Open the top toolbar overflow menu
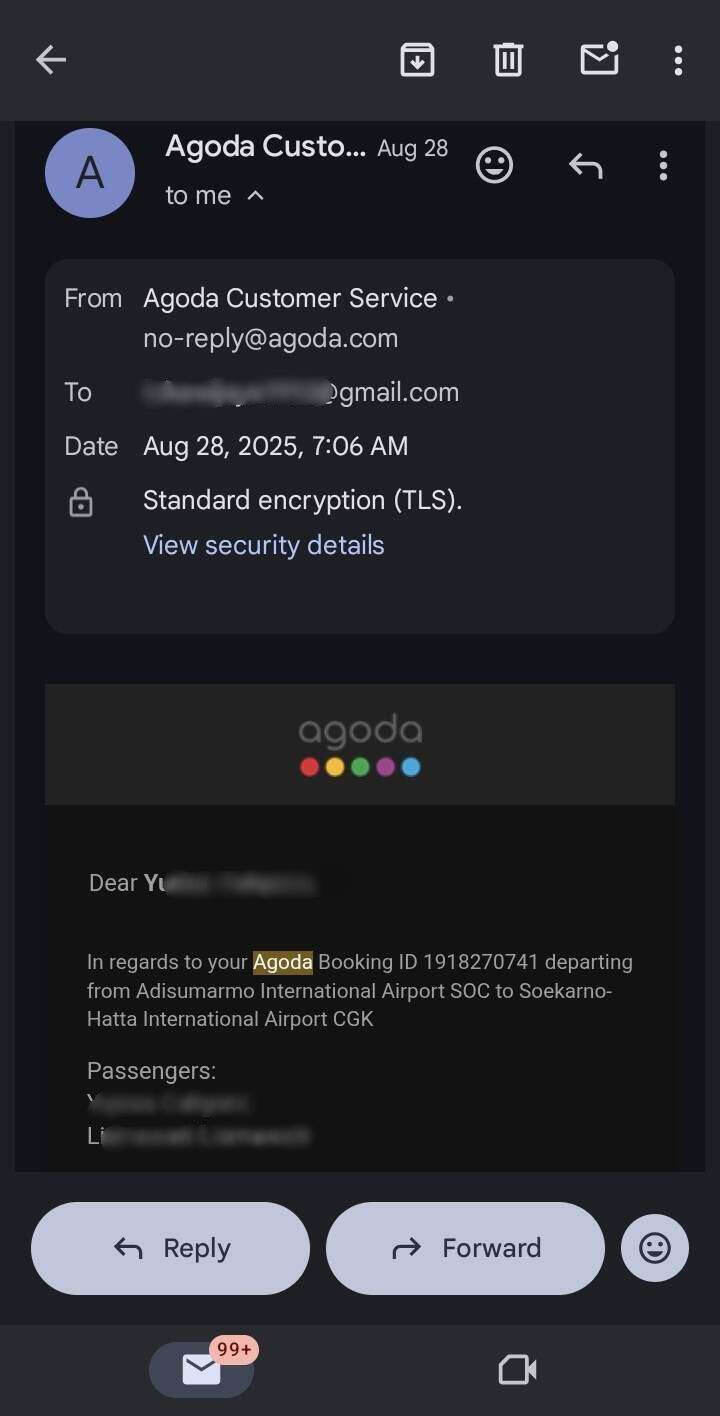Viewport: 720px width, 1416px height. [678, 60]
